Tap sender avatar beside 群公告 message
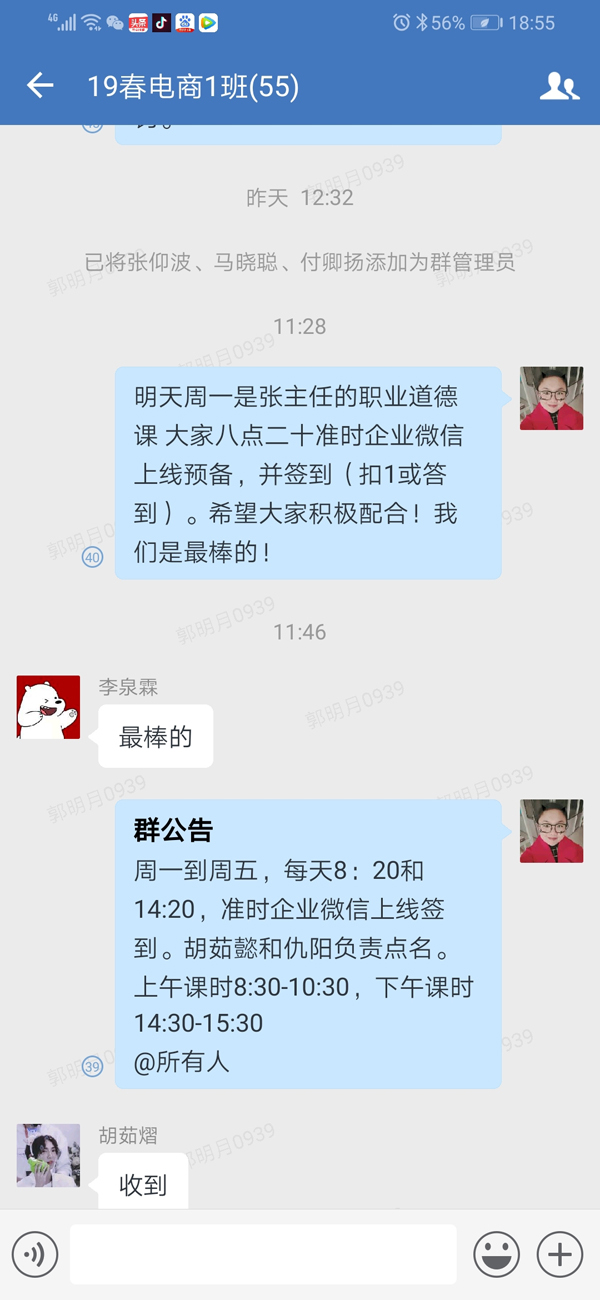Screen dimensions: 600x1300 point(551,831)
